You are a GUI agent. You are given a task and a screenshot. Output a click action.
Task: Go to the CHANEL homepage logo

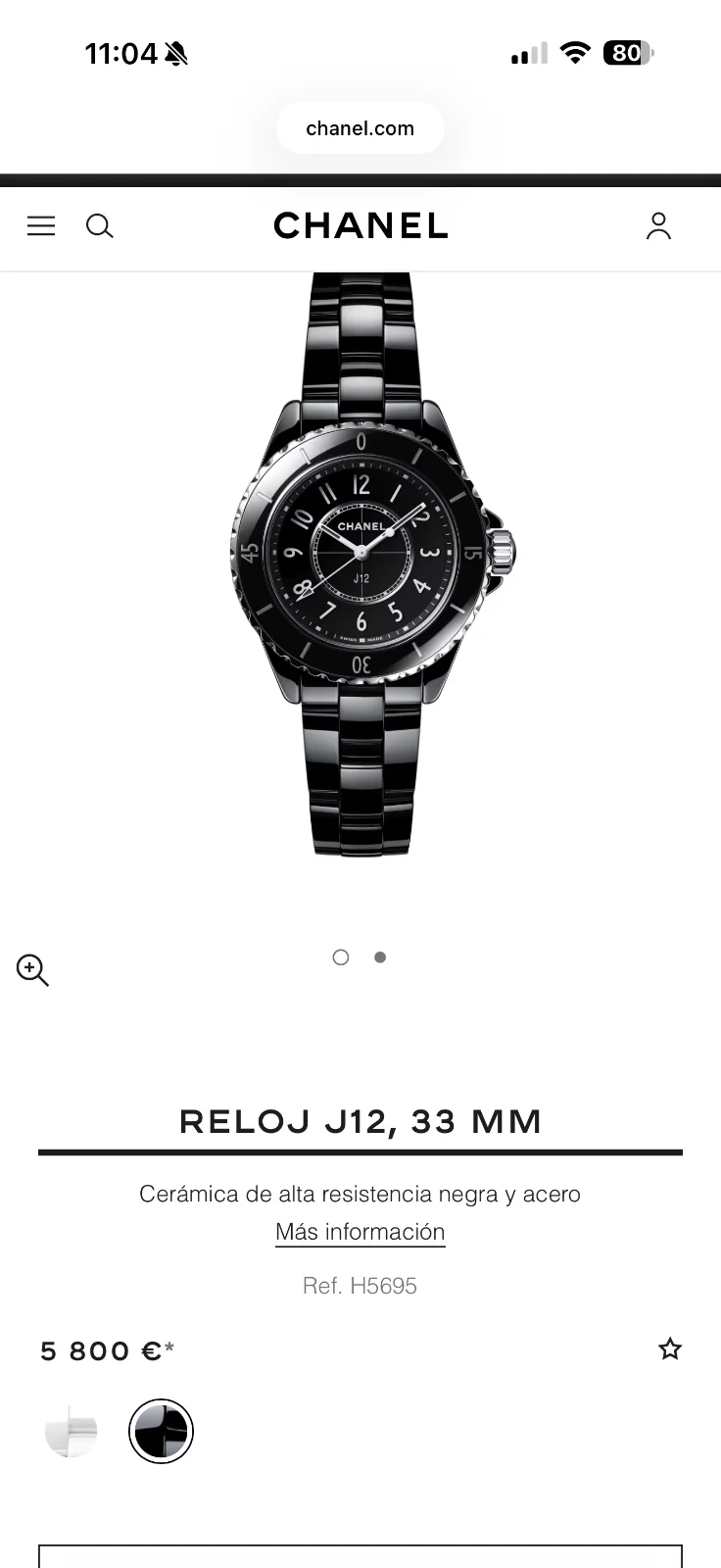click(x=360, y=226)
